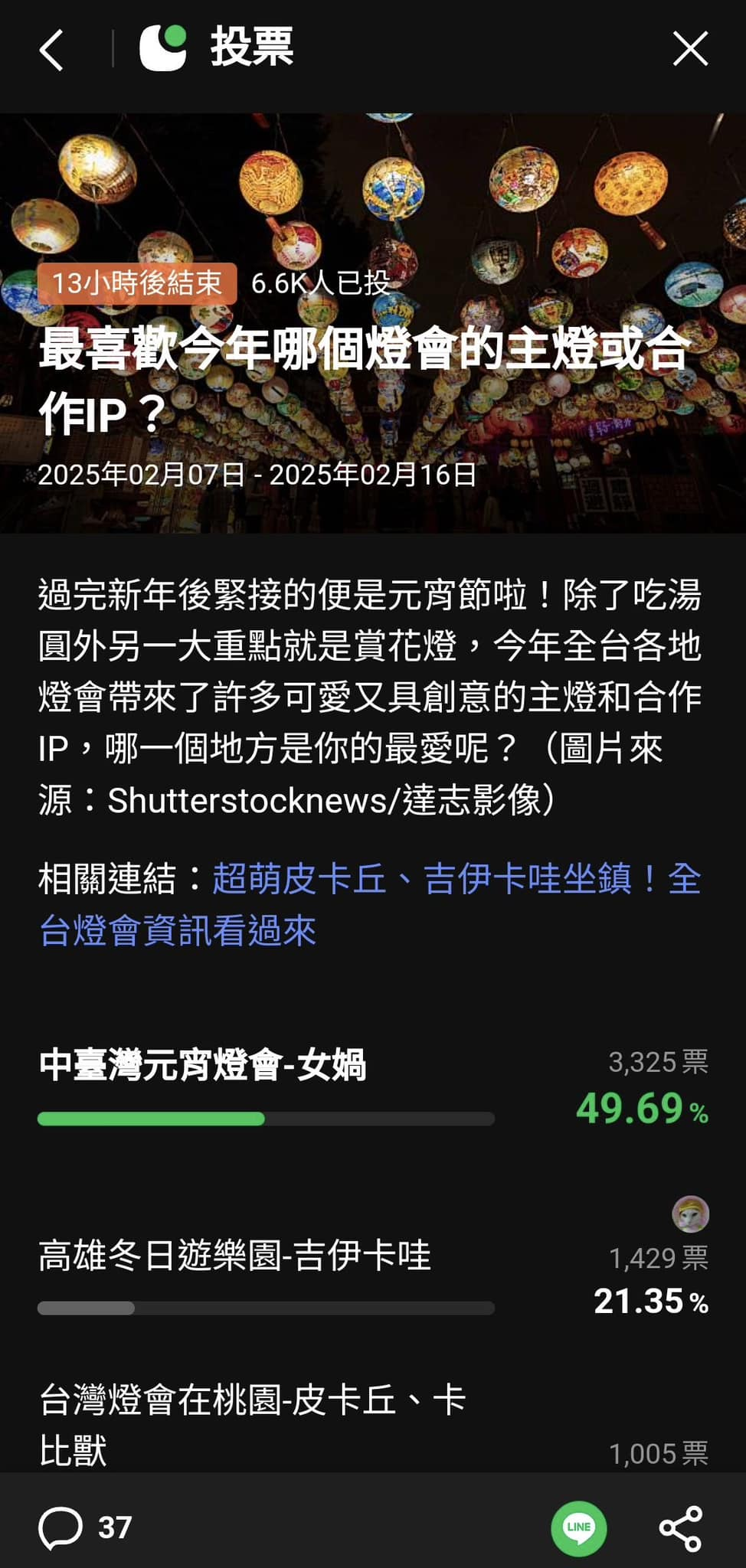
Task: Select the 中臺灣元宵燈會-女媧 option
Action: coord(203,1065)
